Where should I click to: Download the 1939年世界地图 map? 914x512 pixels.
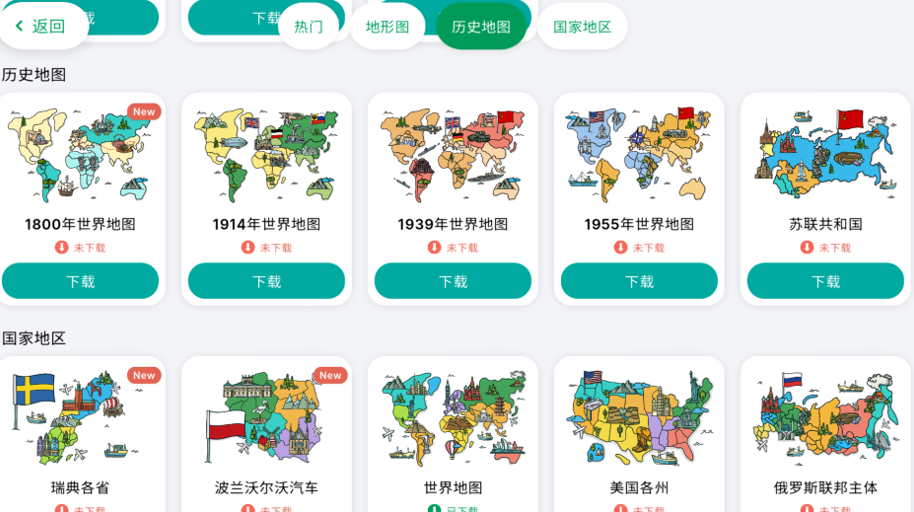(x=453, y=281)
